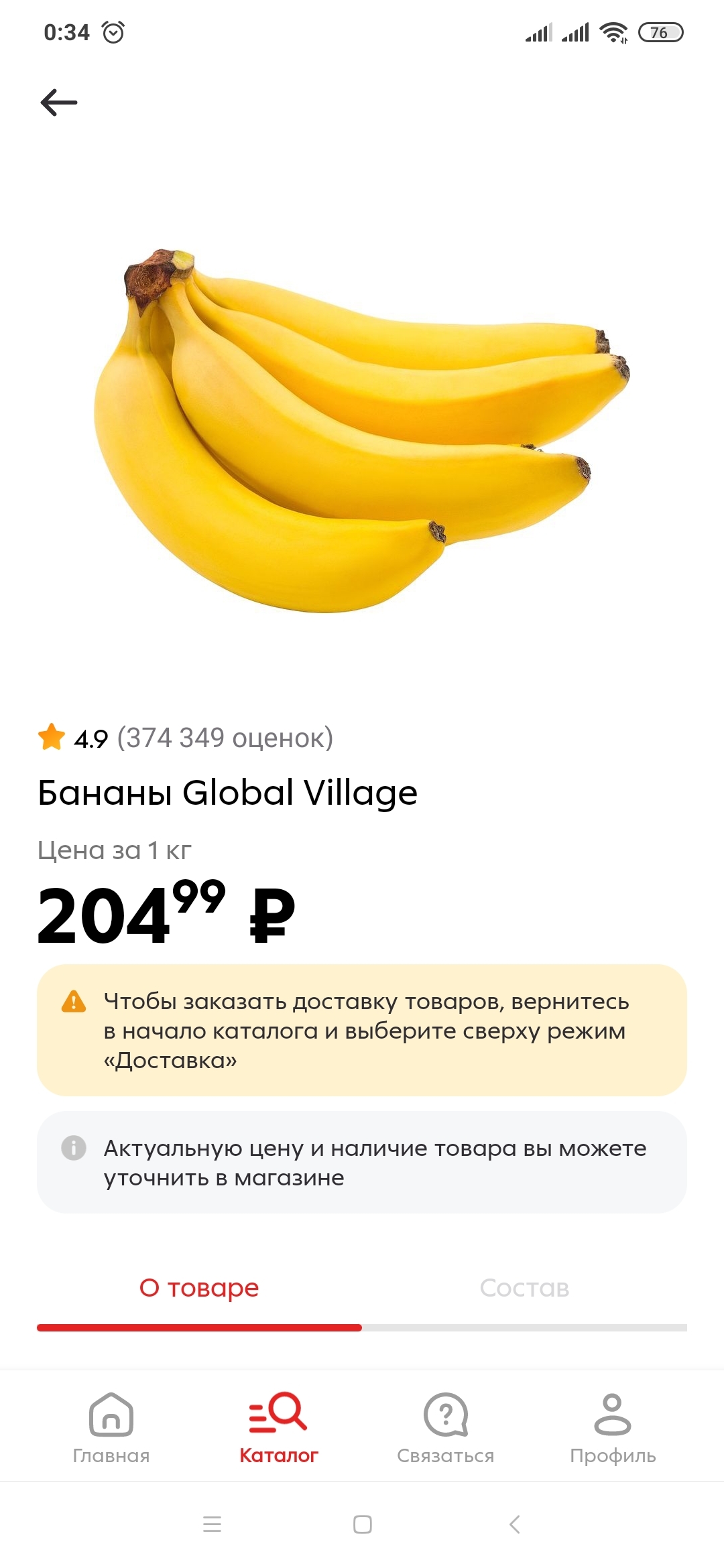The height and width of the screenshot is (1568, 724).
Task: Open the Каталог tab
Action: pos(279,1427)
